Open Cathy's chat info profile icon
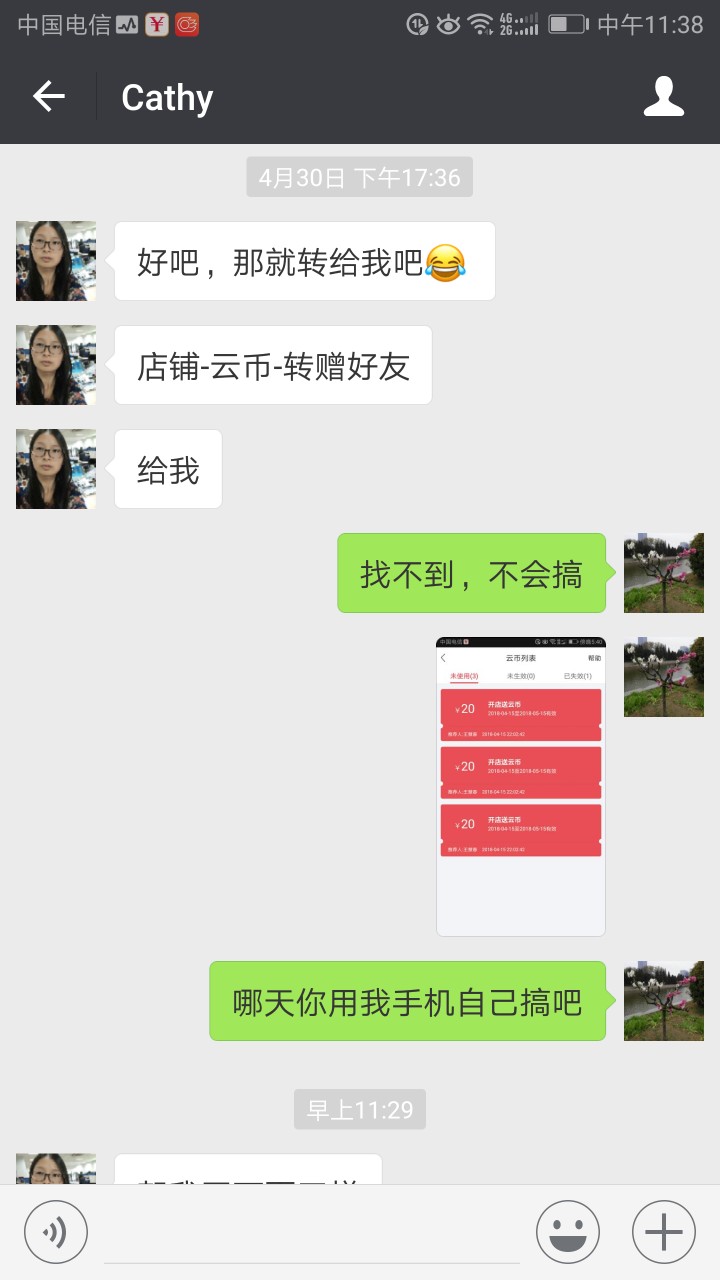Screen dimensions: 720x1280 663,97
